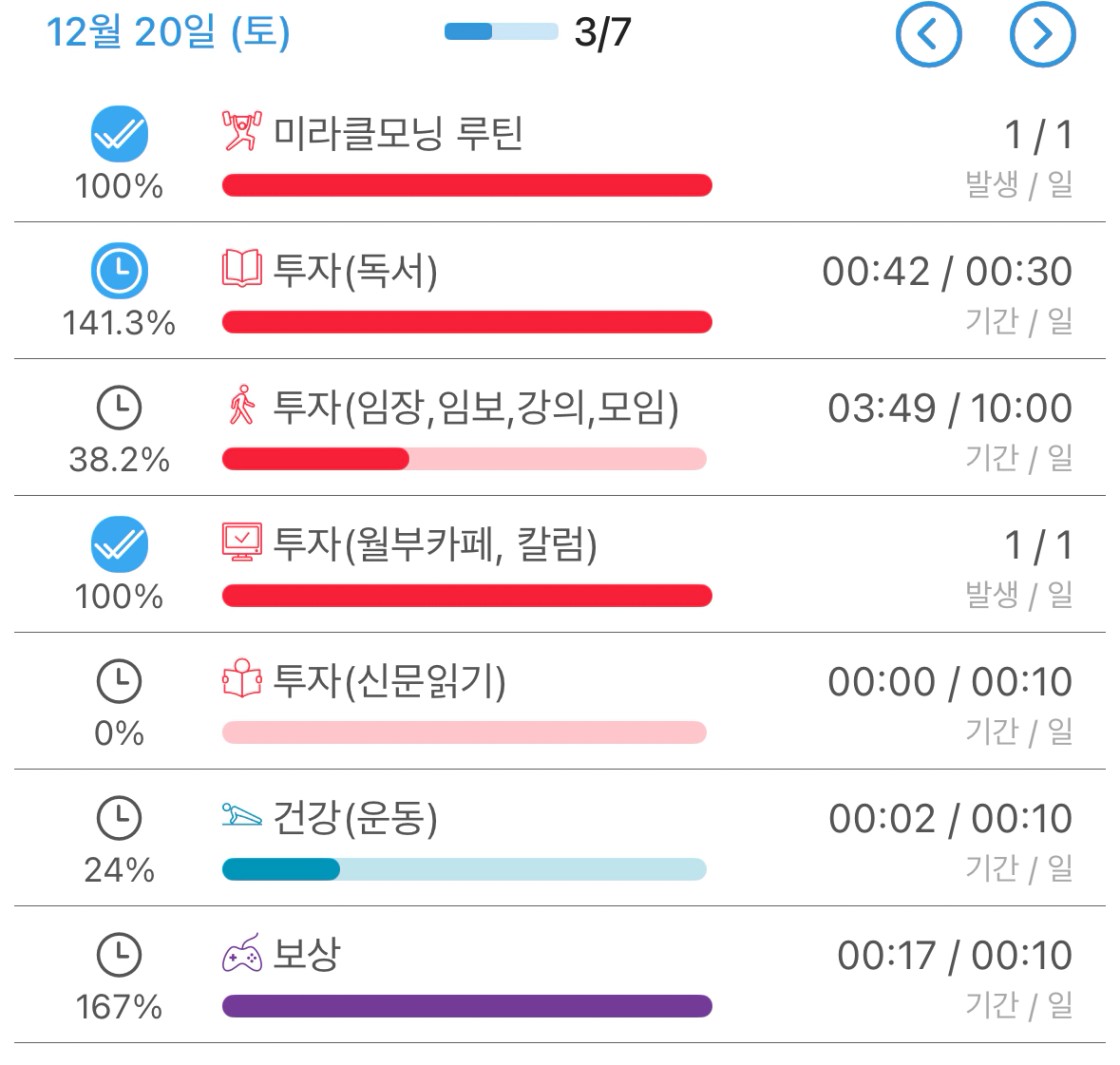Screen dimensions: 1120x1065
Task: Uncheck the 미라클모닝 루틴 completion mark
Action: click(119, 134)
